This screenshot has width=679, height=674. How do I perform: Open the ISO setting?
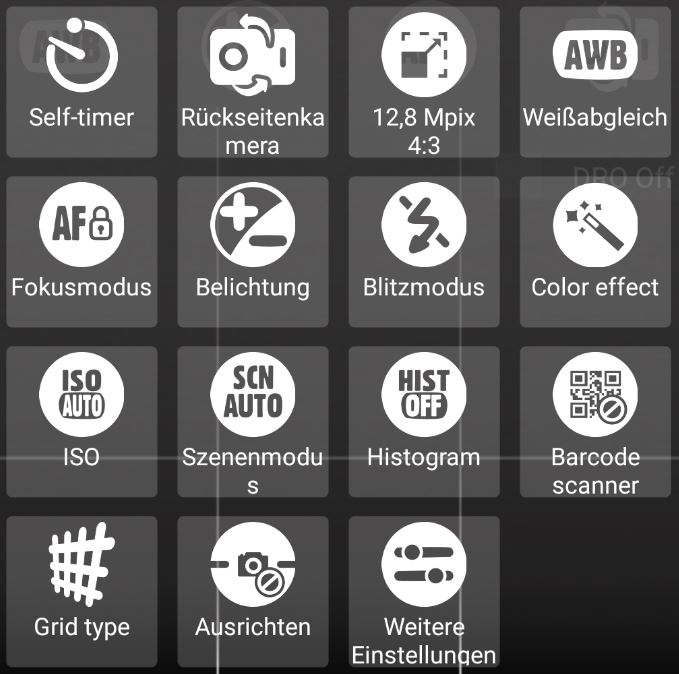point(82,420)
